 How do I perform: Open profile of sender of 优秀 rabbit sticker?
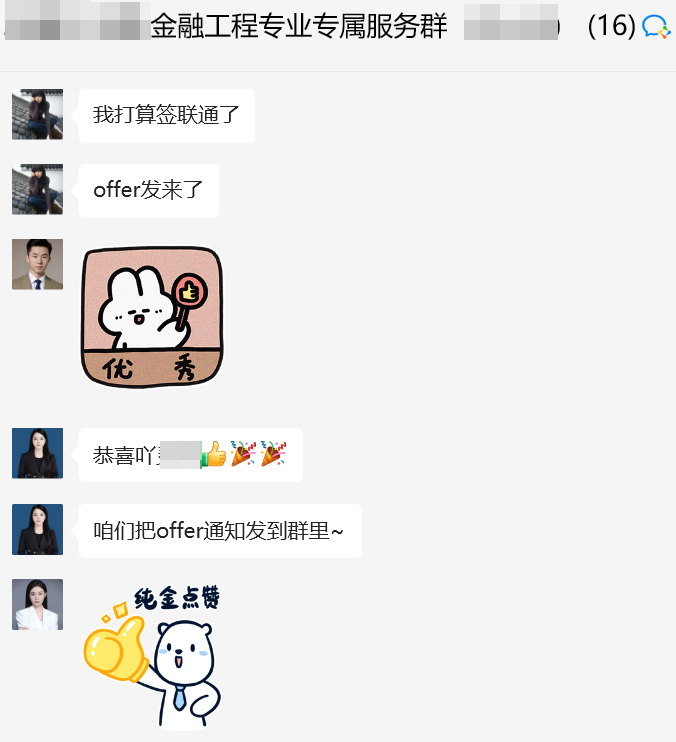[x=37, y=264]
